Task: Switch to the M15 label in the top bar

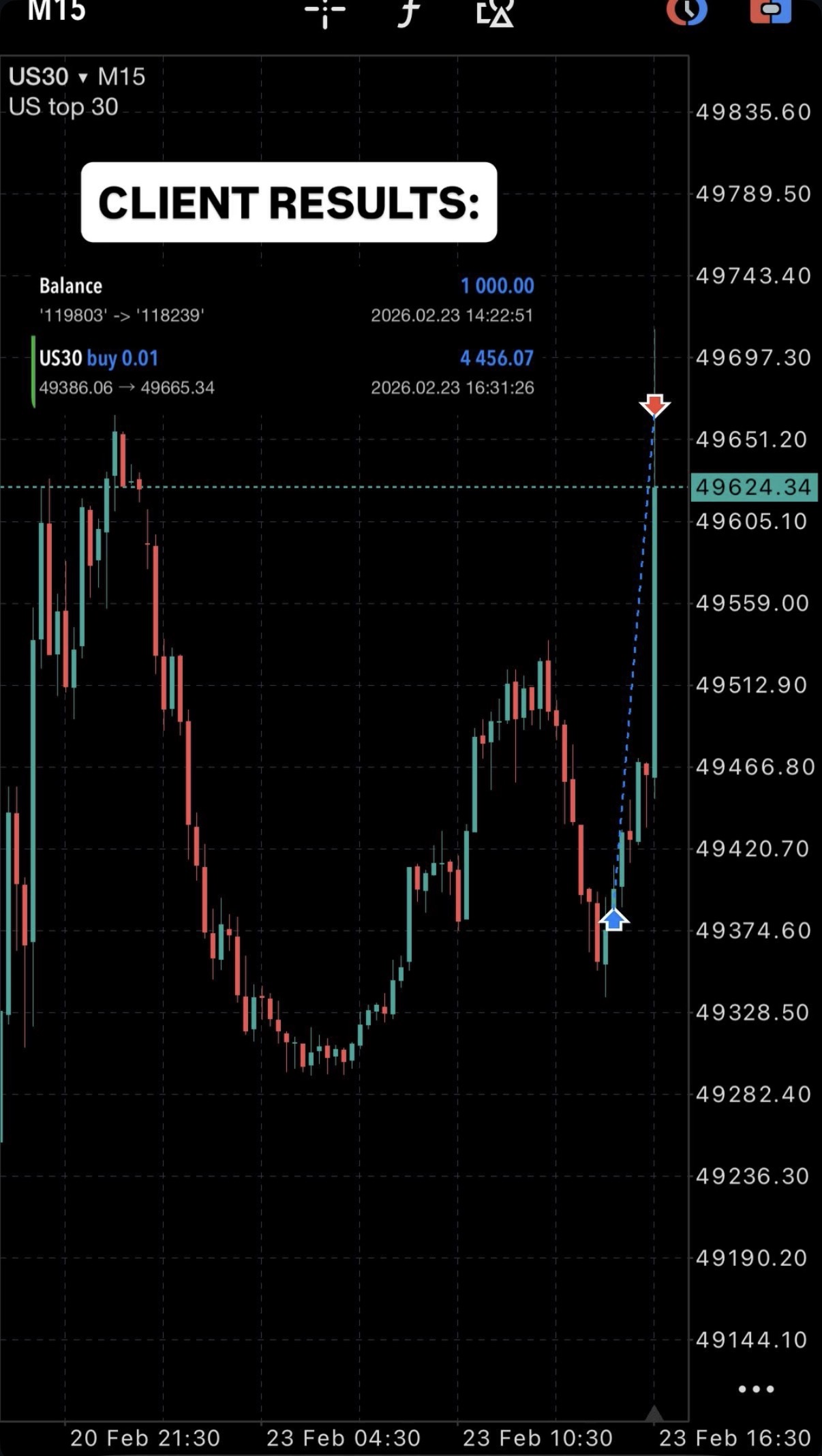Action: (56, 11)
